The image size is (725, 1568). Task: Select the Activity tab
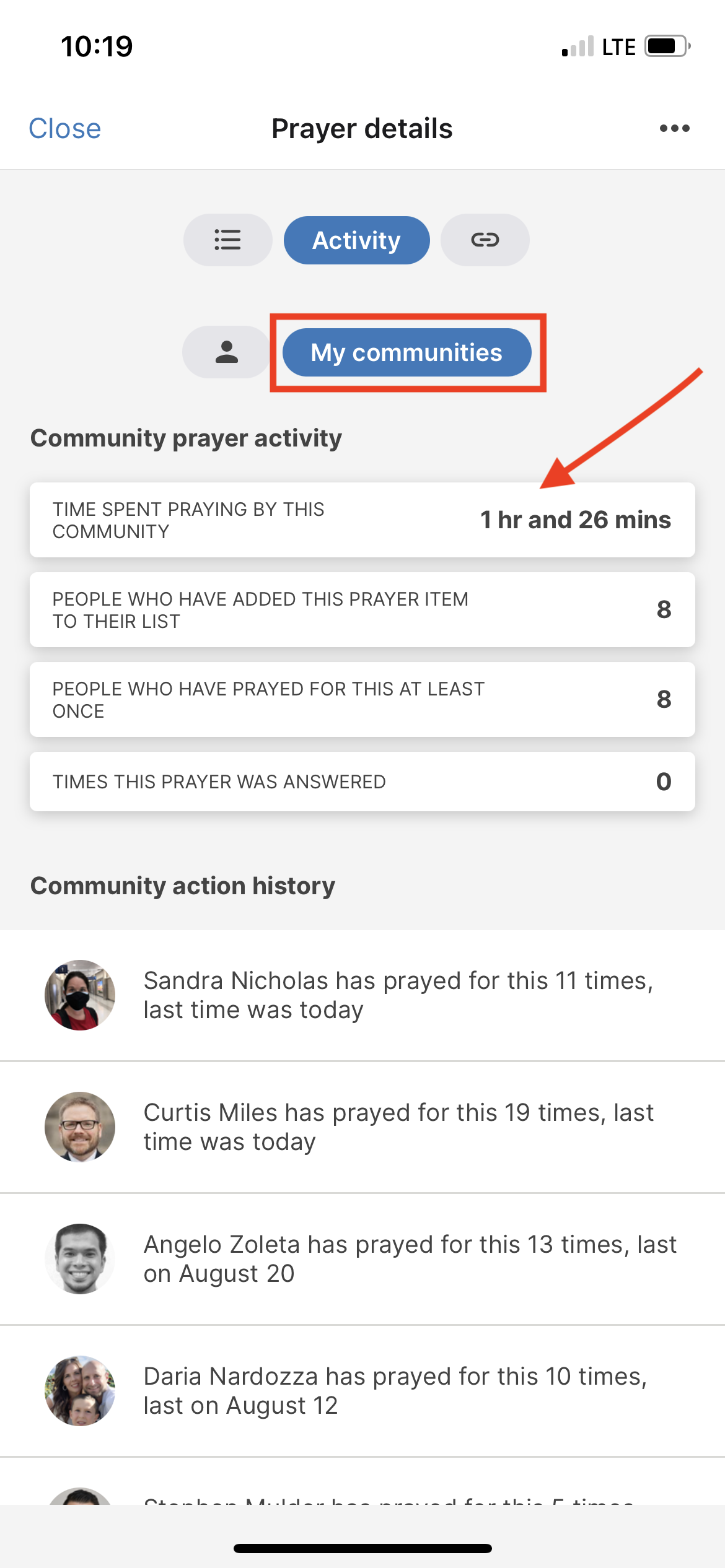356,240
